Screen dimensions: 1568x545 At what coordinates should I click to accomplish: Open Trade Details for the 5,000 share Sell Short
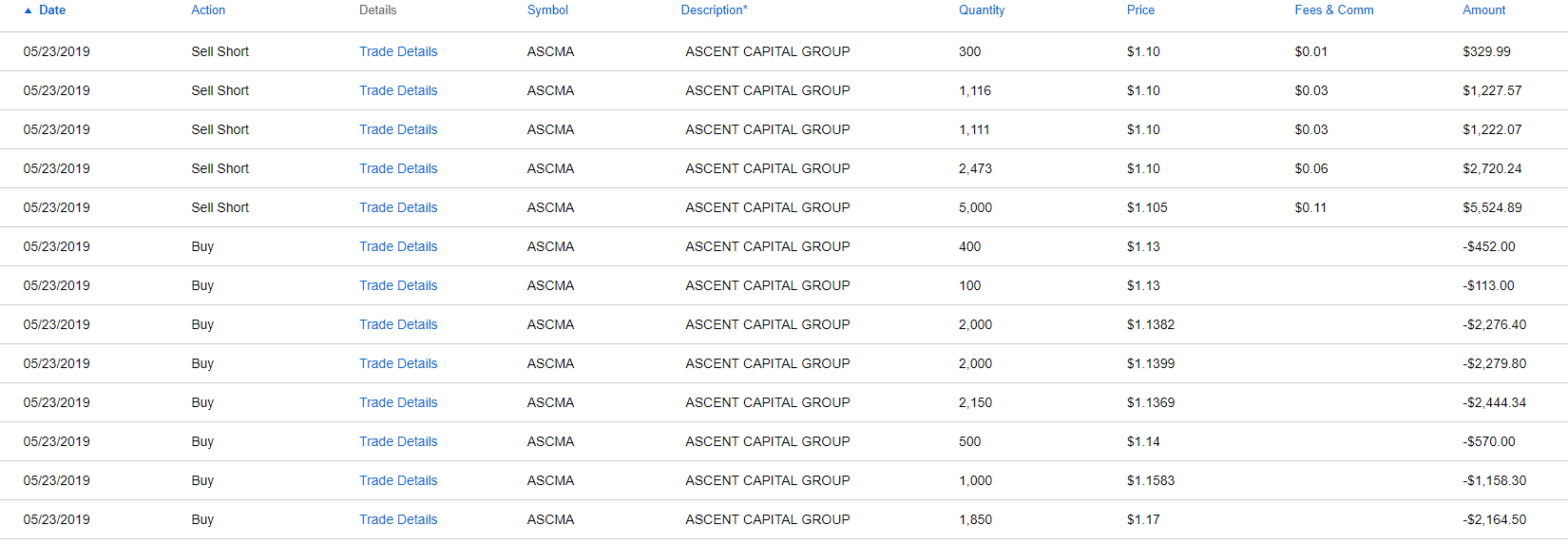click(x=398, y=207)
